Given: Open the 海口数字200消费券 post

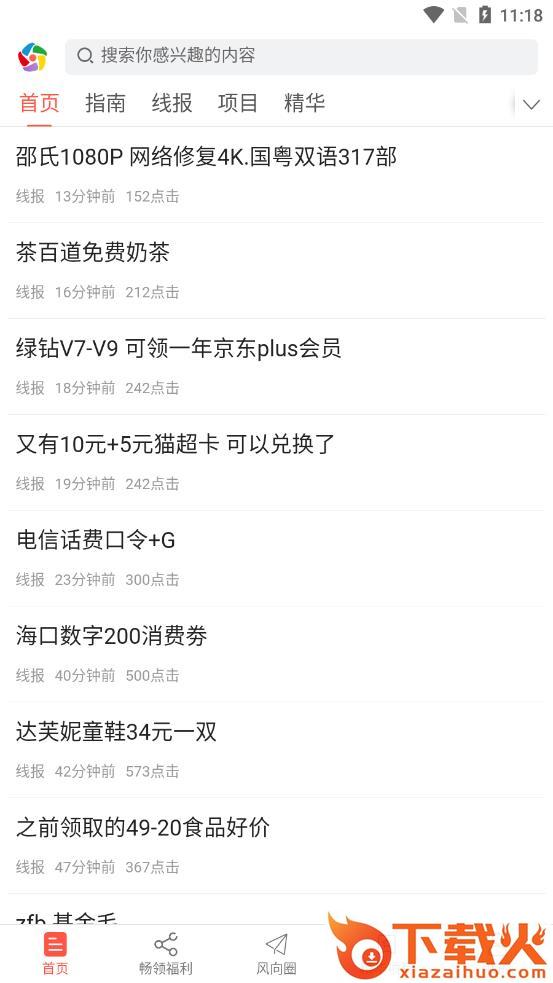Looking at the screenshot, I should [x=276, y=654].
